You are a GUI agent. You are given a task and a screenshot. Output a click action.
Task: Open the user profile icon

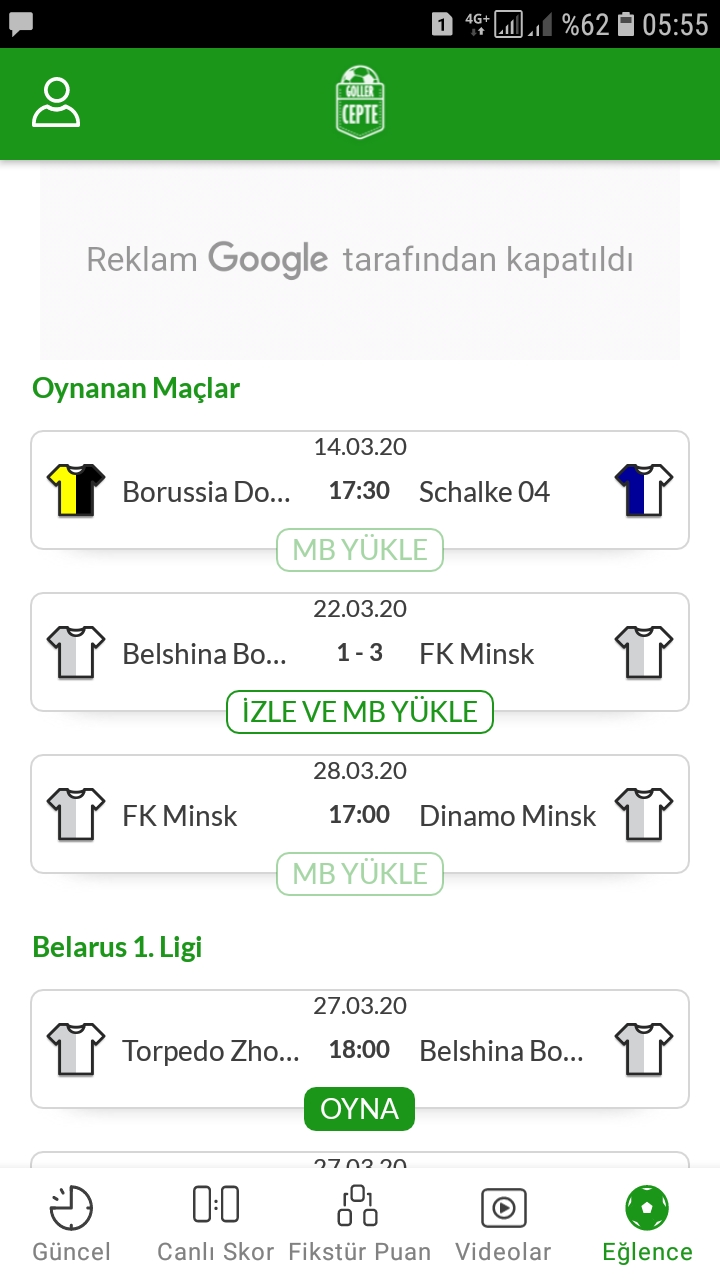(x=56, y=103)
